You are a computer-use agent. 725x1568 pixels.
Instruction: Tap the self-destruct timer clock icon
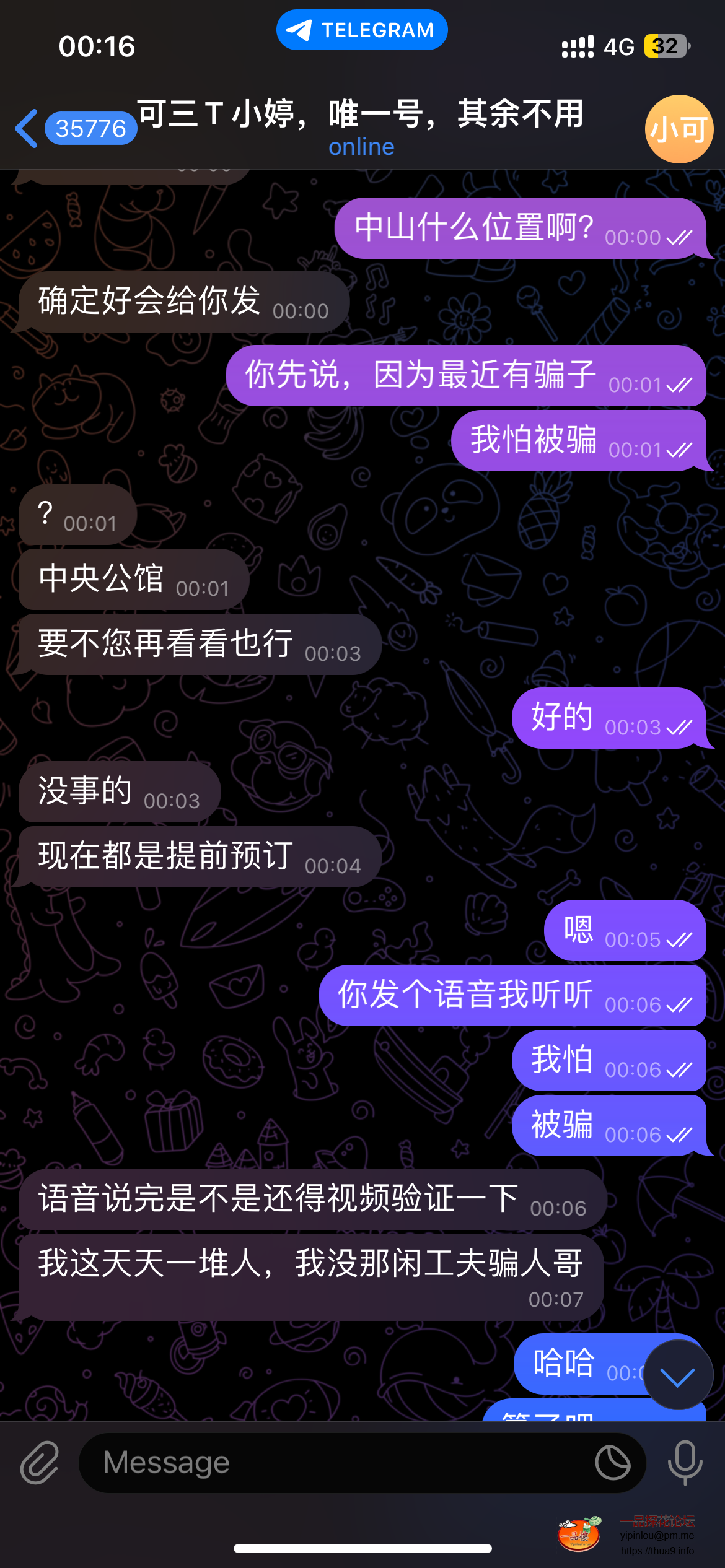[614, 1461]
